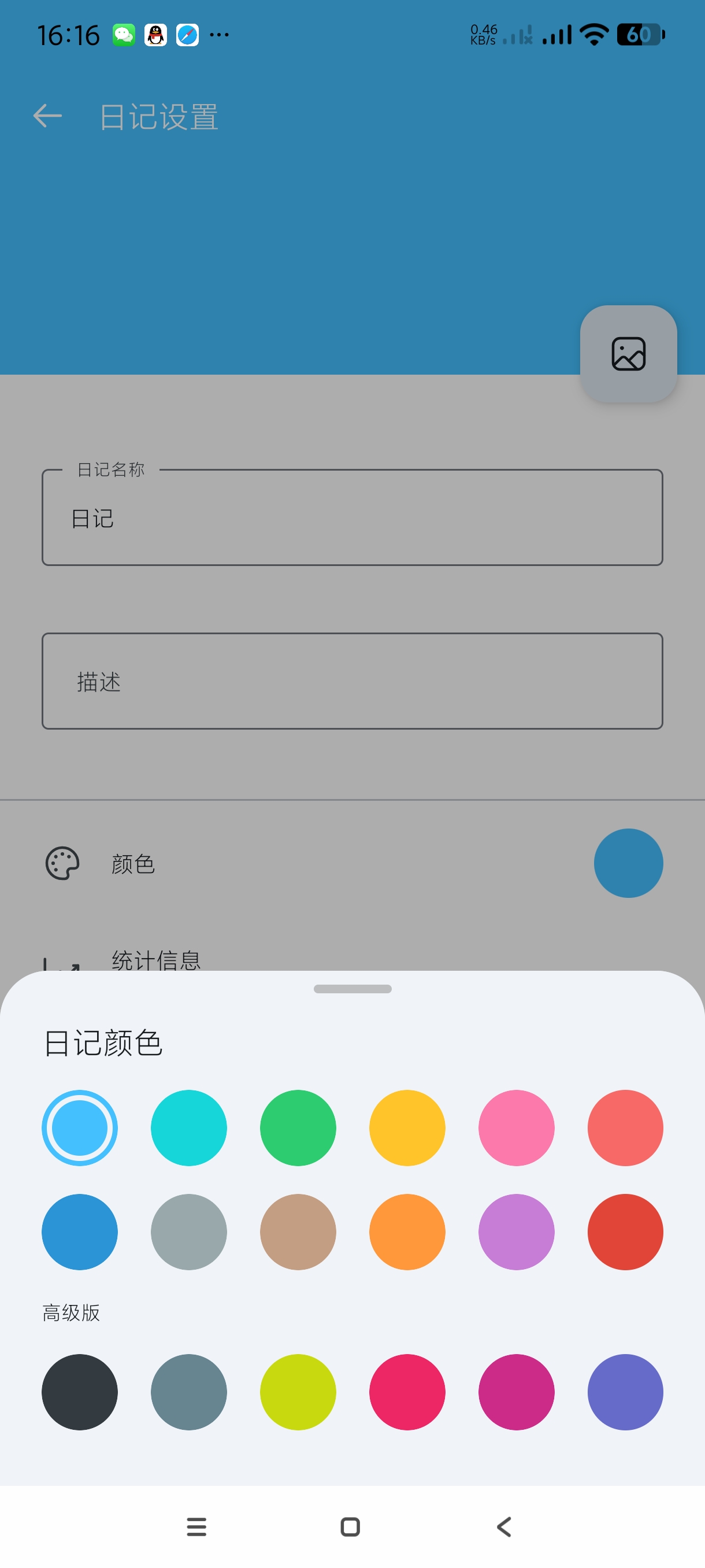This screenshot has height=1568, width=705.
Task: Select the premium lime yellow swatch
Action: click(298, 1392)
